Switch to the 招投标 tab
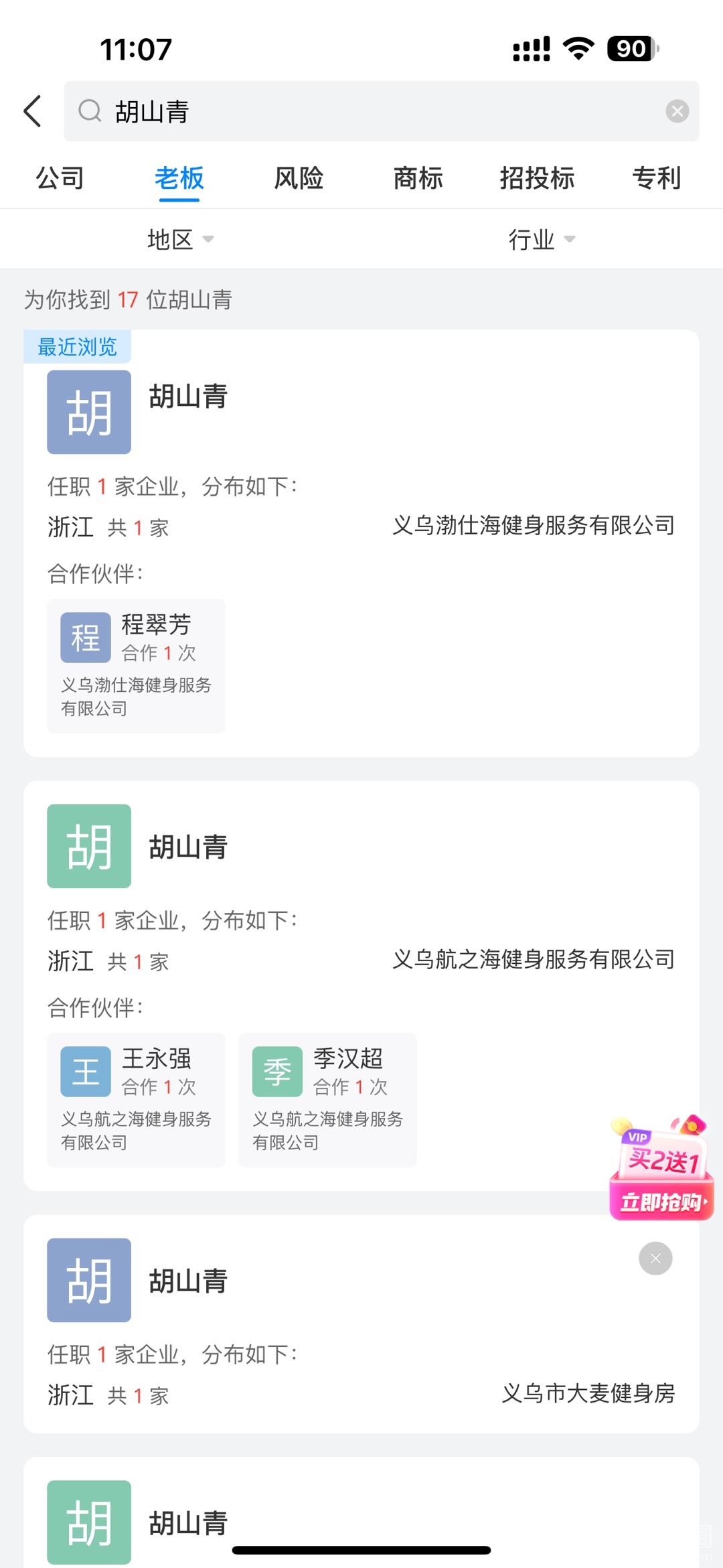The height and width of the screenshot is (1568, 723). click(537, 178)
